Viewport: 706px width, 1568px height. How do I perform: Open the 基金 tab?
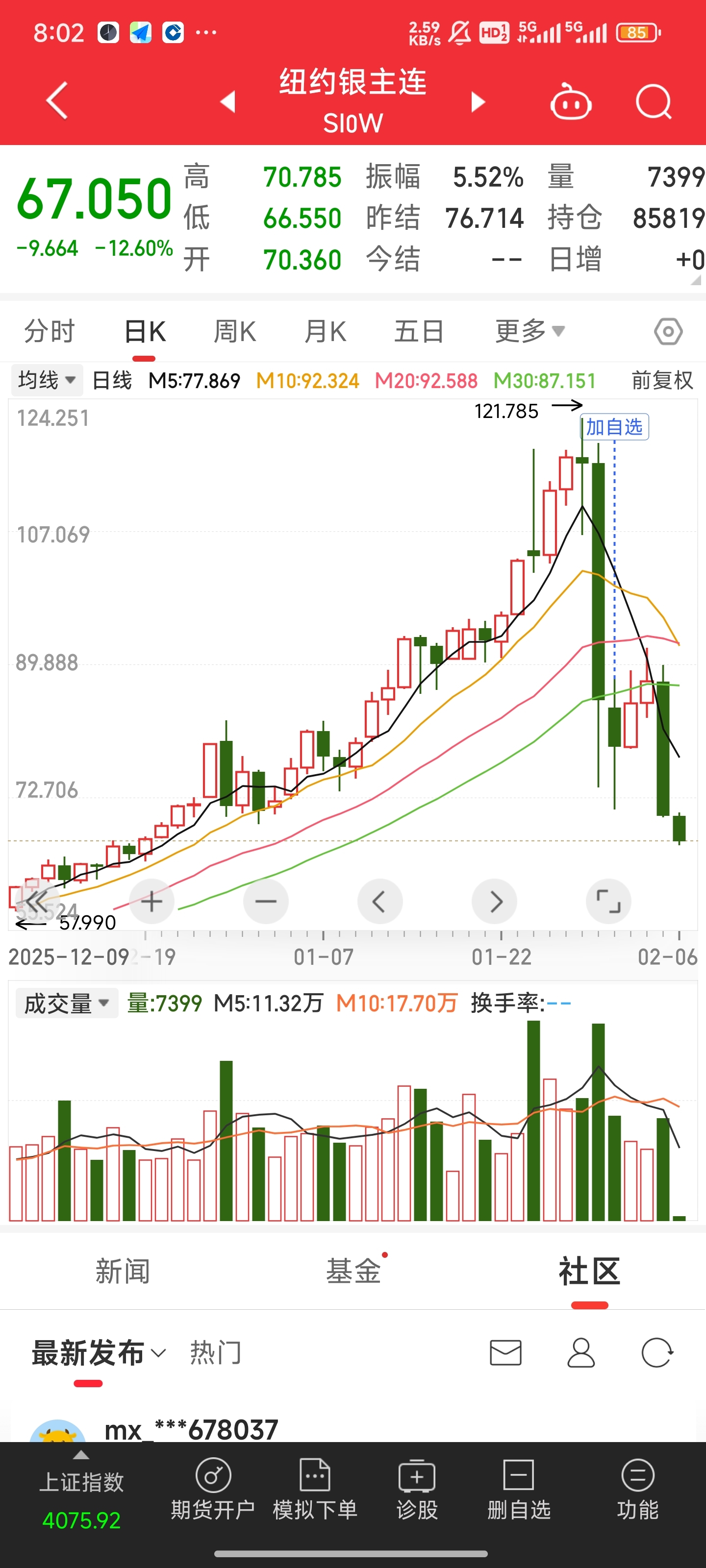353,1272
